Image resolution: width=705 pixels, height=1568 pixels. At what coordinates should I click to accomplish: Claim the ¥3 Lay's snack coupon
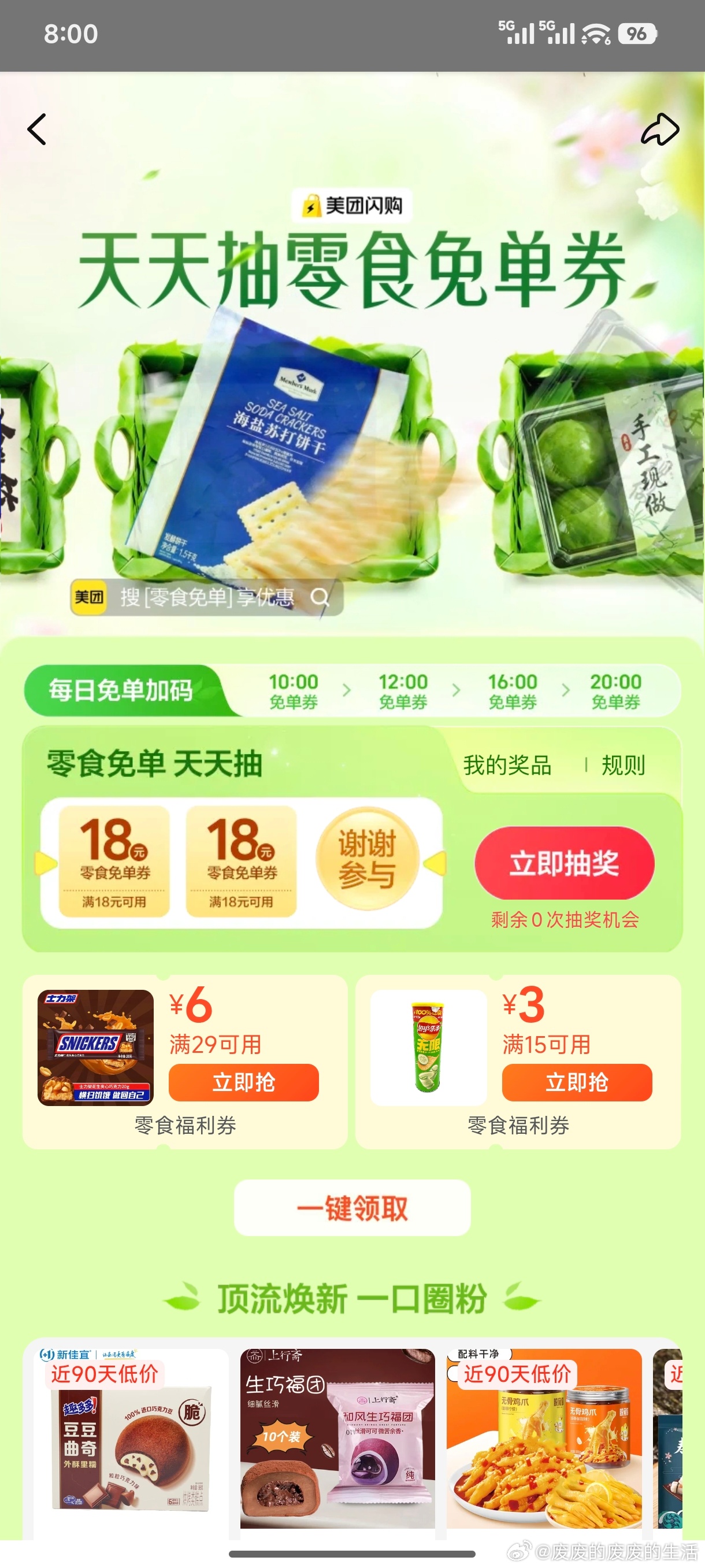tap(576, 1082)
